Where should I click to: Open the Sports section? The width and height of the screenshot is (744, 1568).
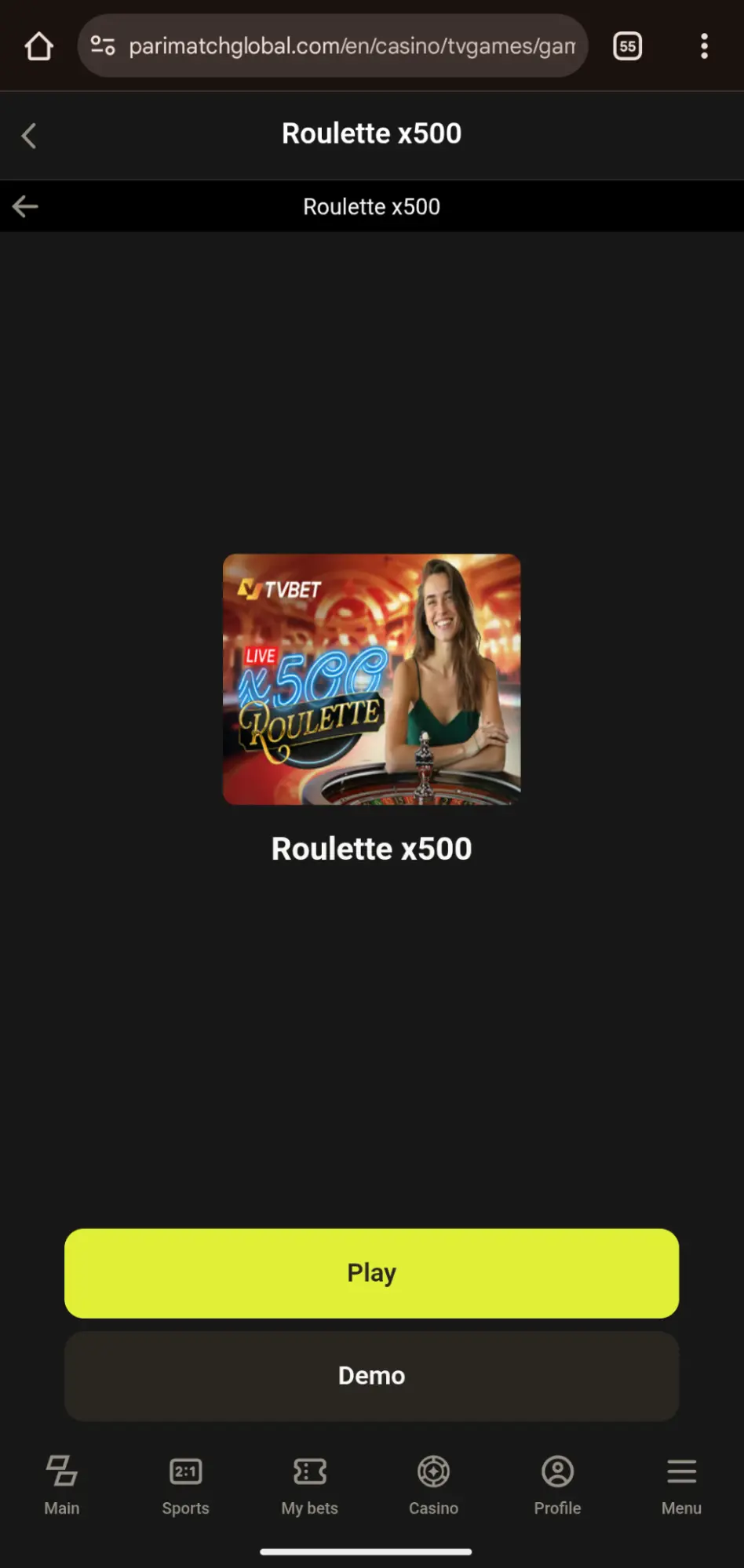pyautogui.click(x=185, y=1484)
